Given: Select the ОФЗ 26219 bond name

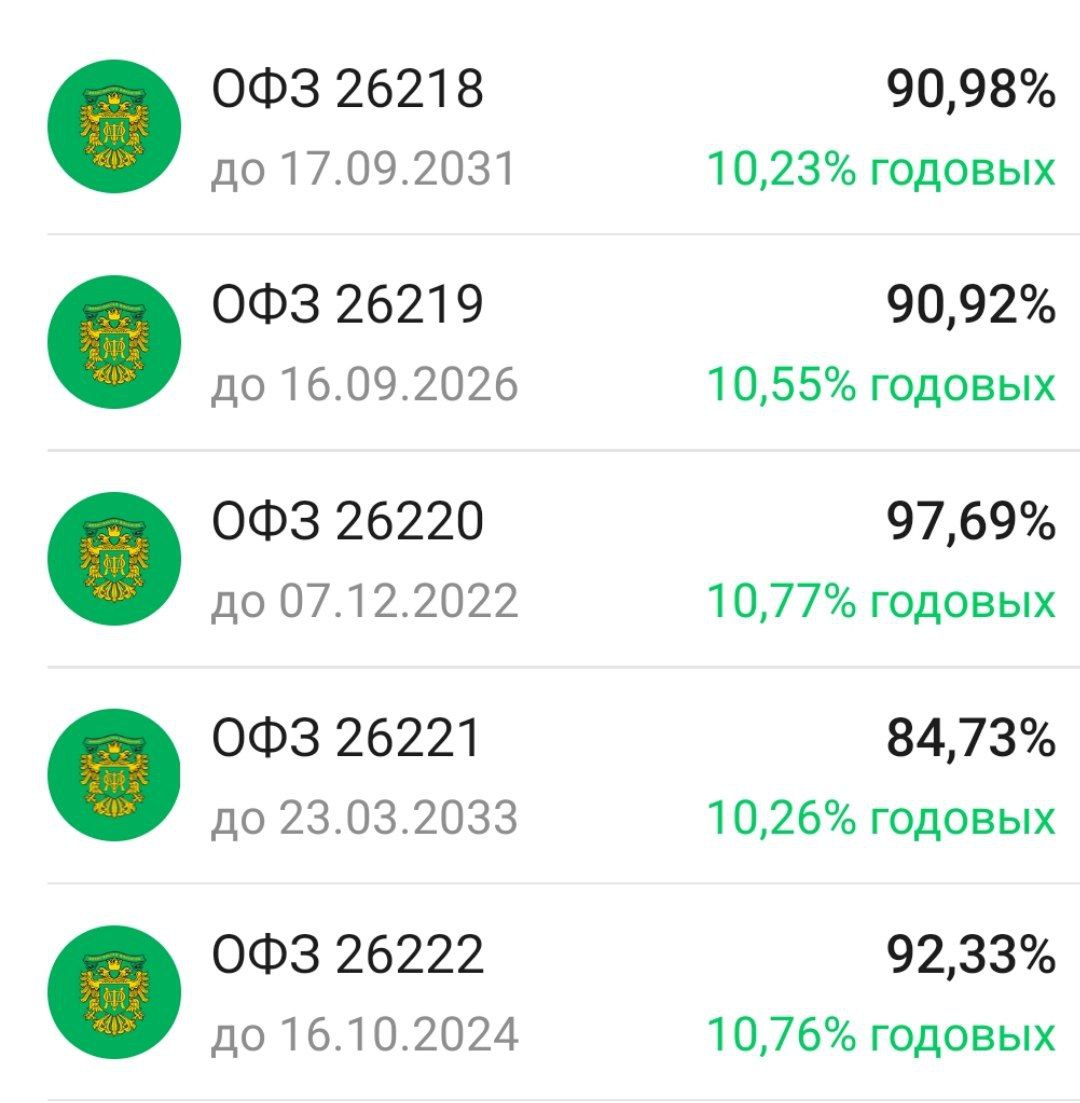Looking at the screenshot, I should 348,307.
